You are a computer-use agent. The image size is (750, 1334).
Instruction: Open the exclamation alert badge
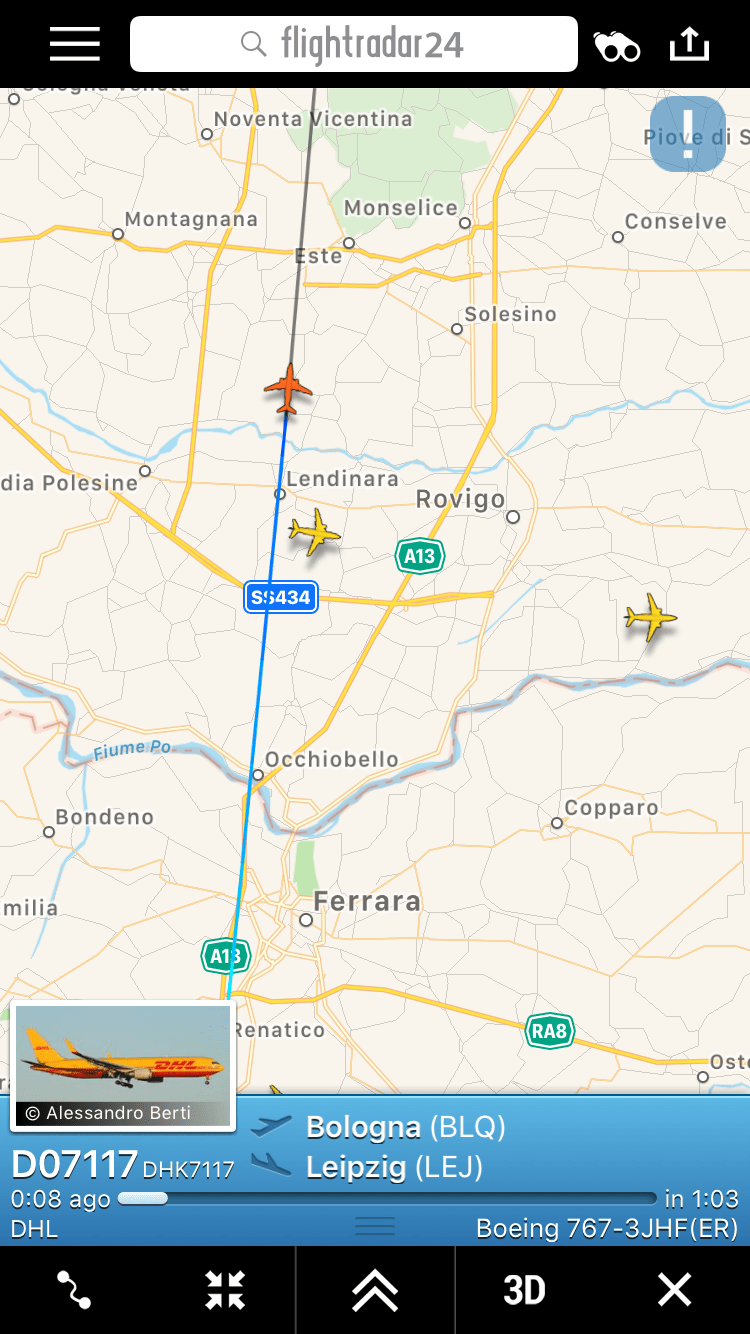click(x=687, y=135)
